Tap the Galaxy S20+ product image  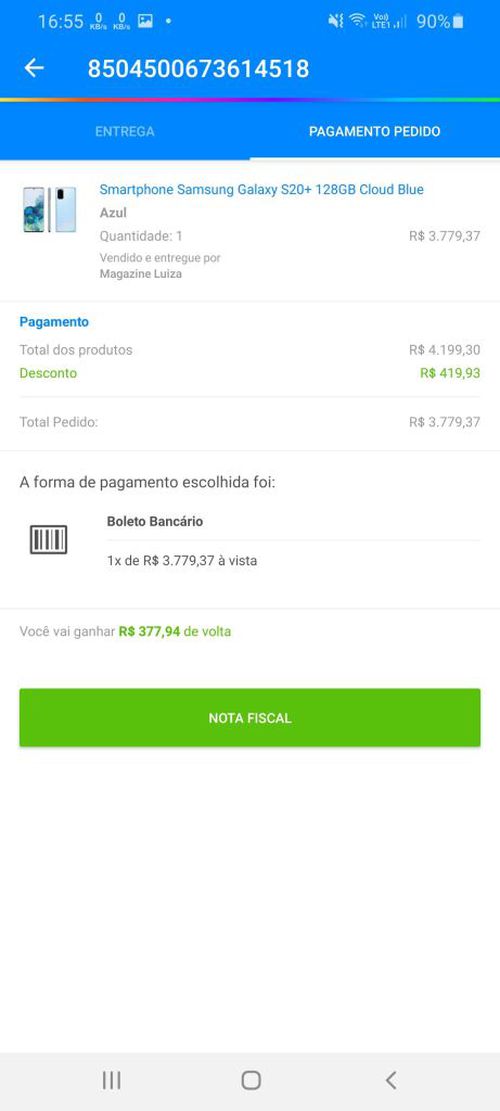tap(50, 210)
